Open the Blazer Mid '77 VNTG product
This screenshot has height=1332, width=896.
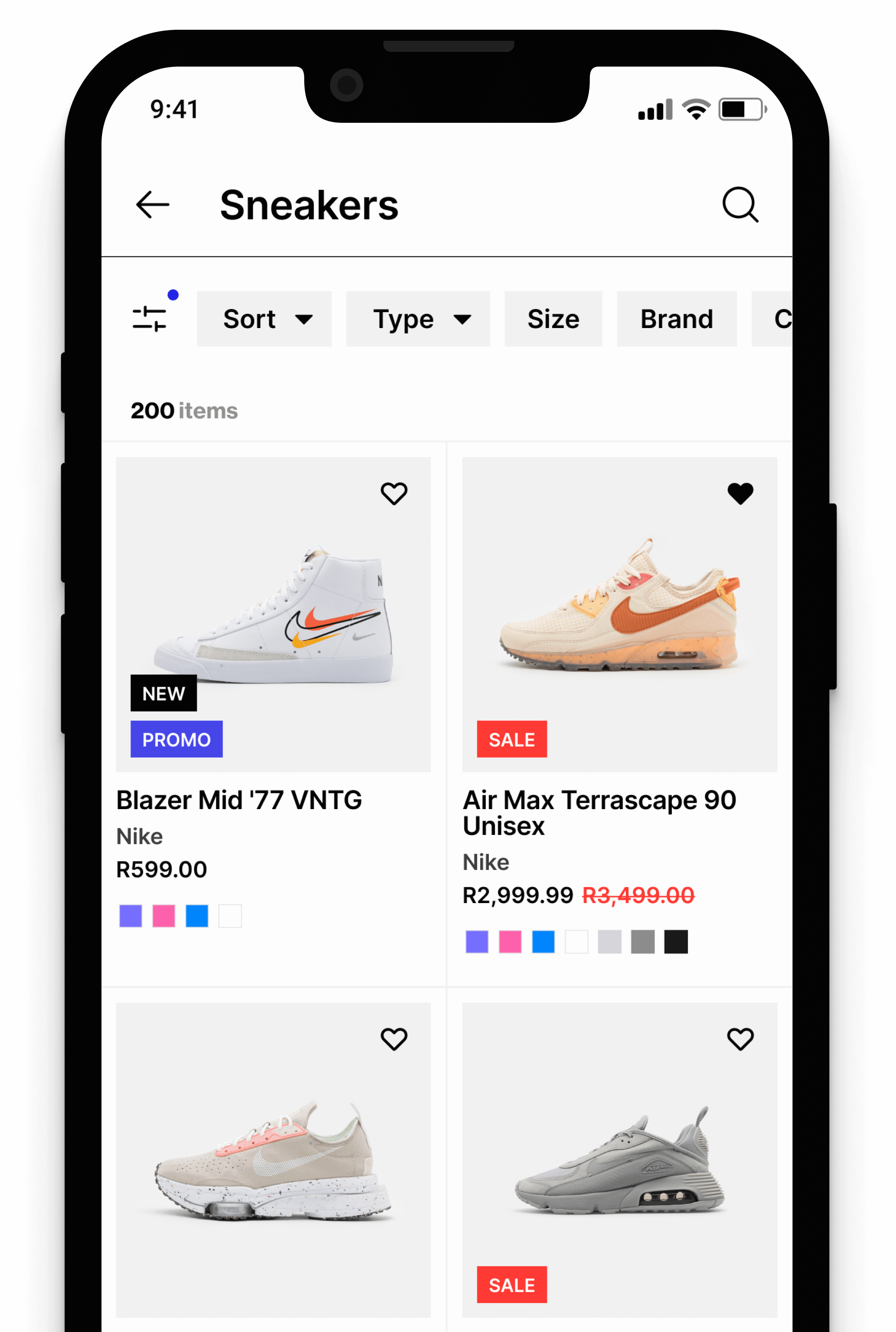coord(273,614)
